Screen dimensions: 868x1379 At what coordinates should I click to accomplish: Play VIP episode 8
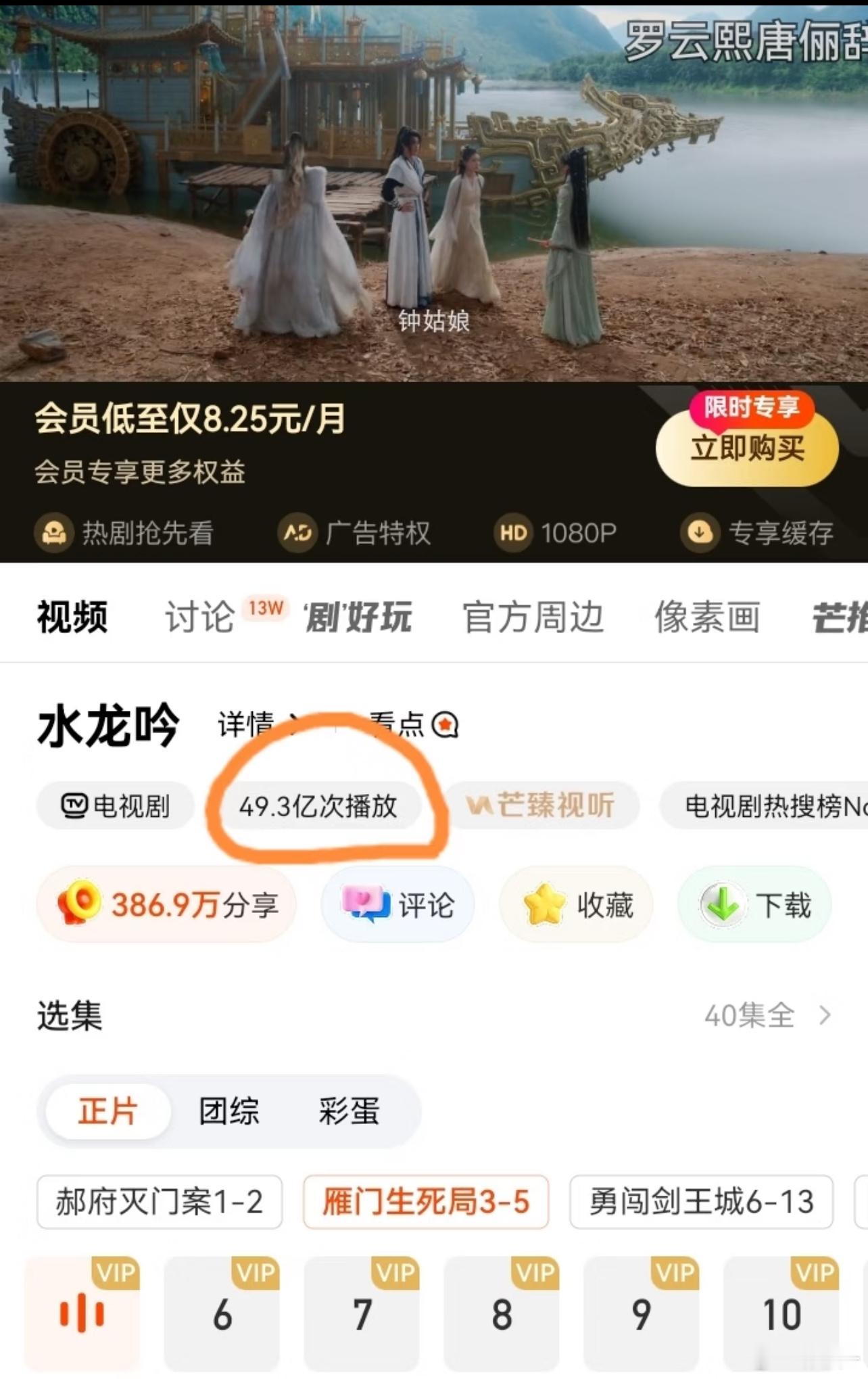(502, 1309)
